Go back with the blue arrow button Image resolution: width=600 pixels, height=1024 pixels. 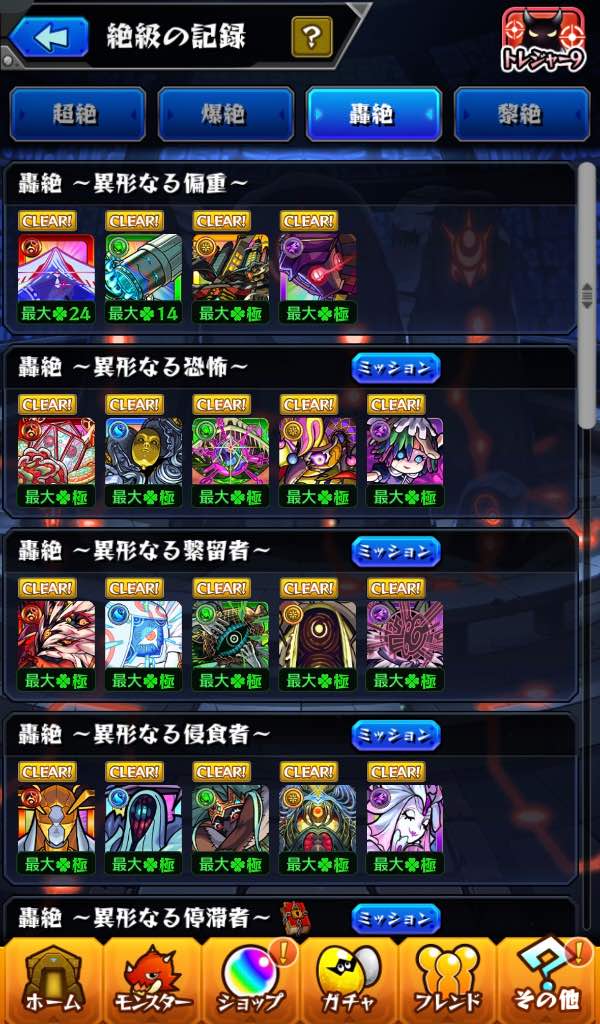49,39
